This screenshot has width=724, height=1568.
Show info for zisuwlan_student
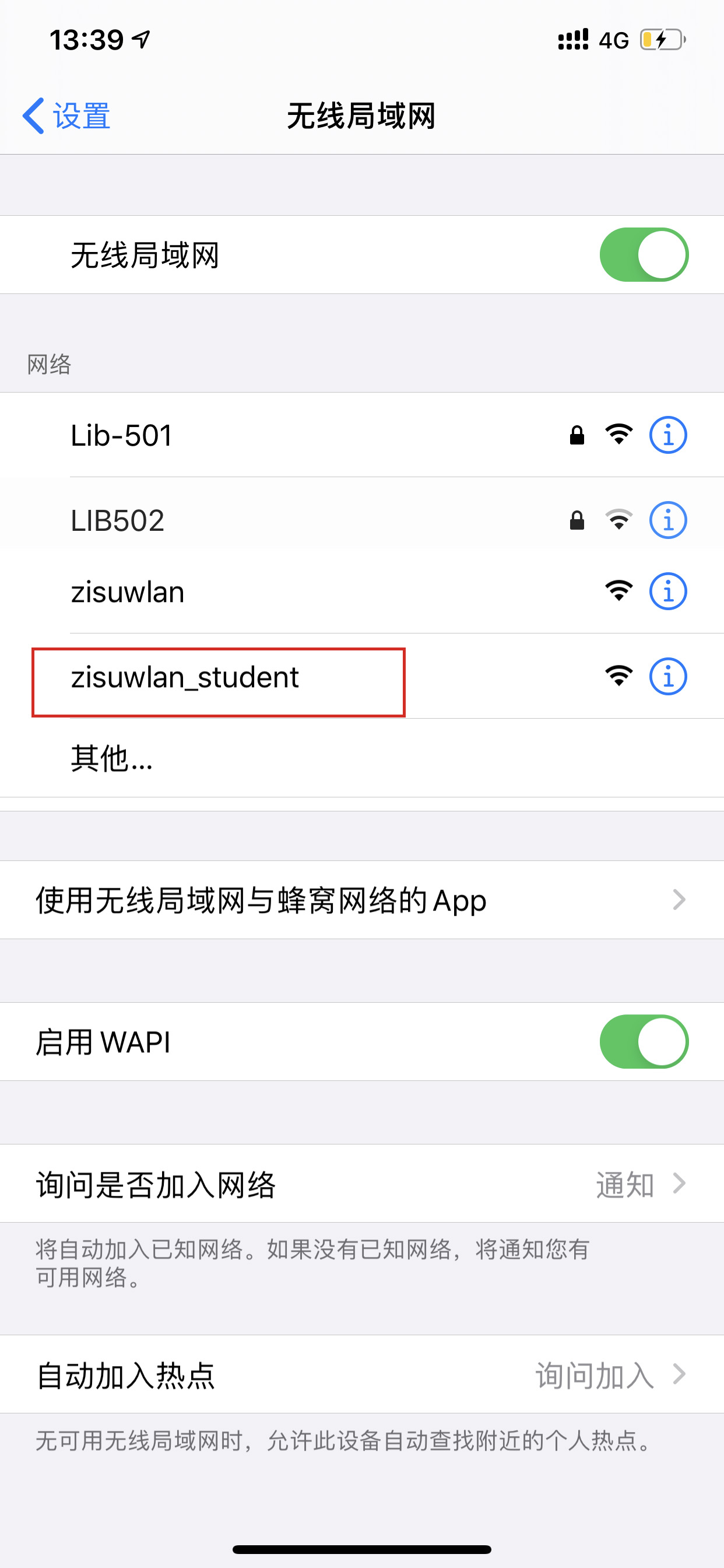pyautogui.click(x=668, y=676)
